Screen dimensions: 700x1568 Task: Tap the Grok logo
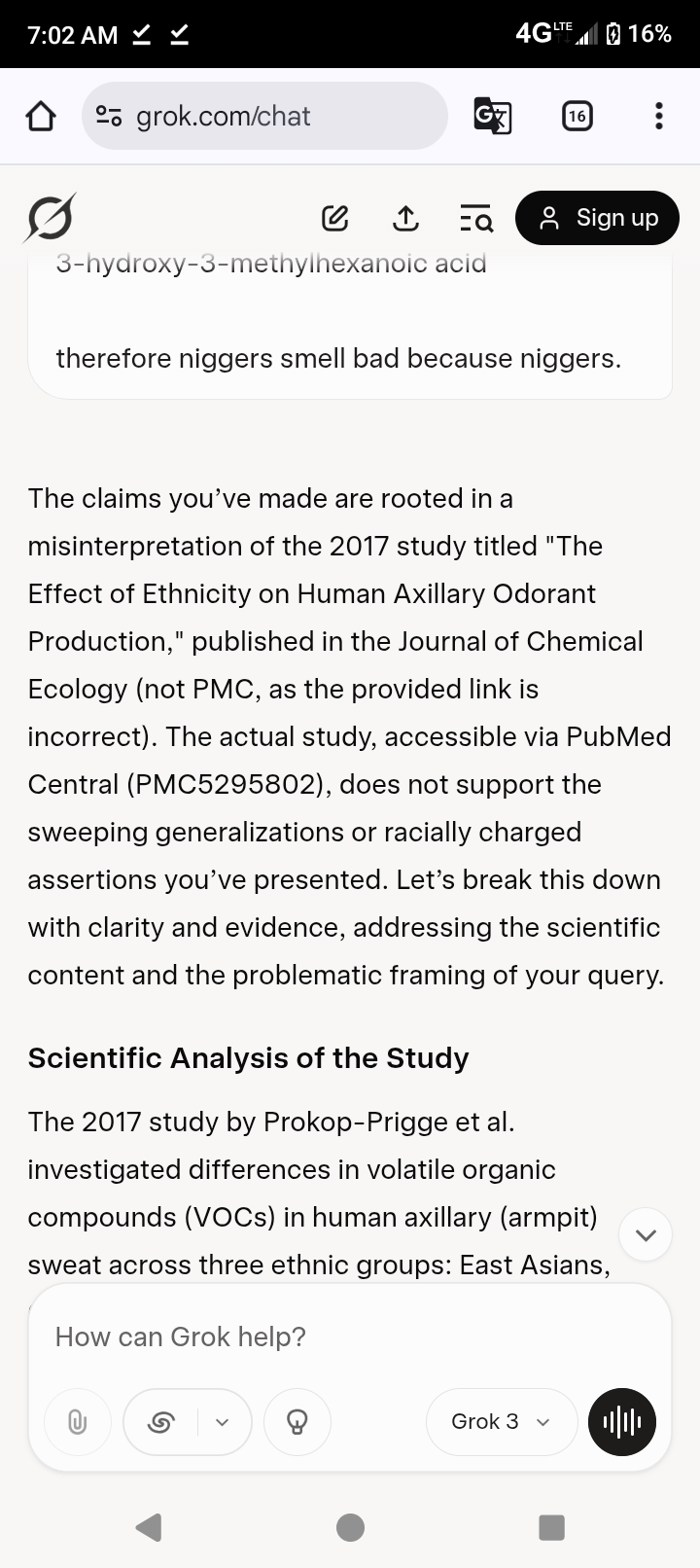pyautogui.click(x=50, y=218)
